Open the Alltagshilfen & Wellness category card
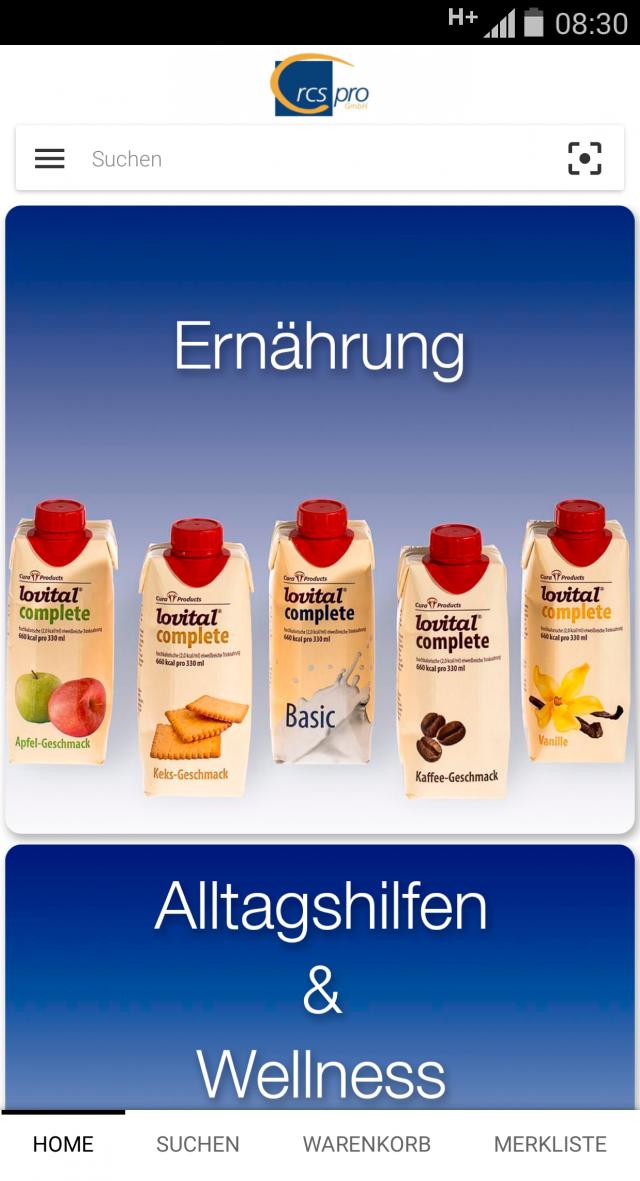 [x=320, y=980]
